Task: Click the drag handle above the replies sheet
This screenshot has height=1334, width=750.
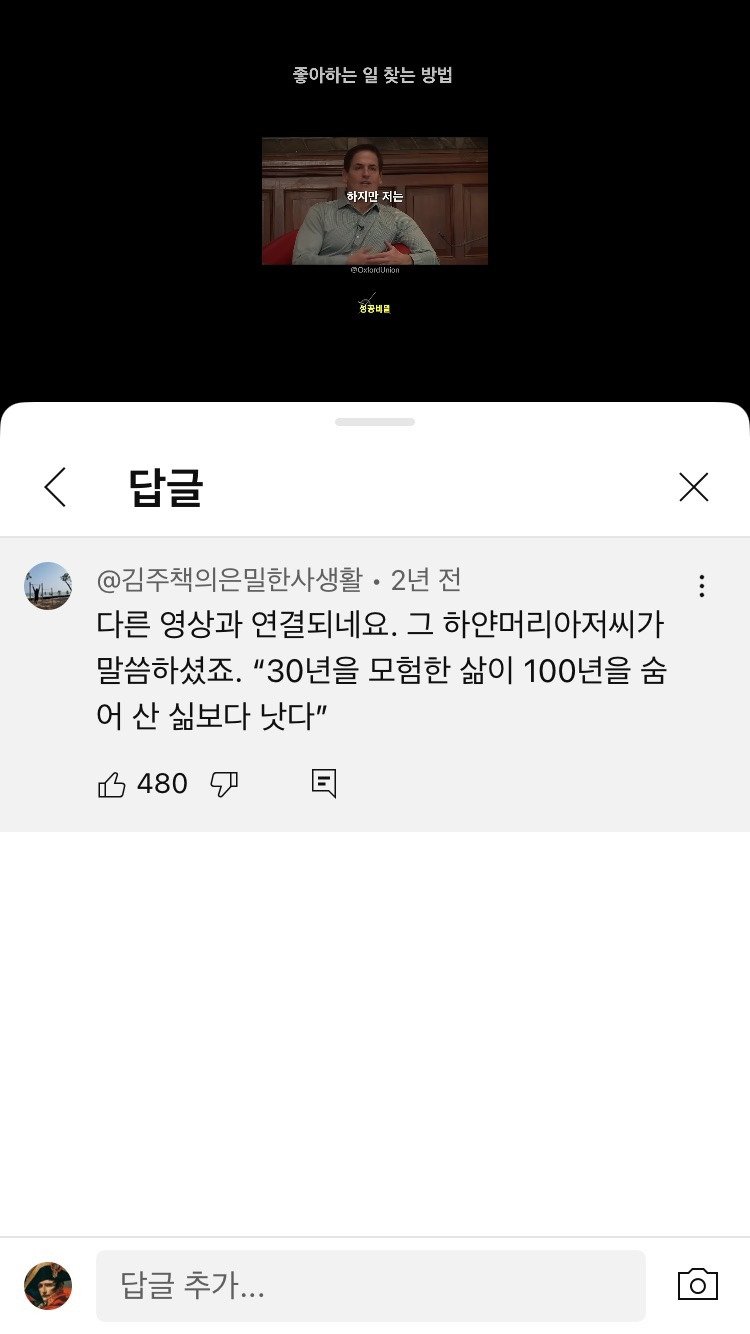Action: [375, 422]
